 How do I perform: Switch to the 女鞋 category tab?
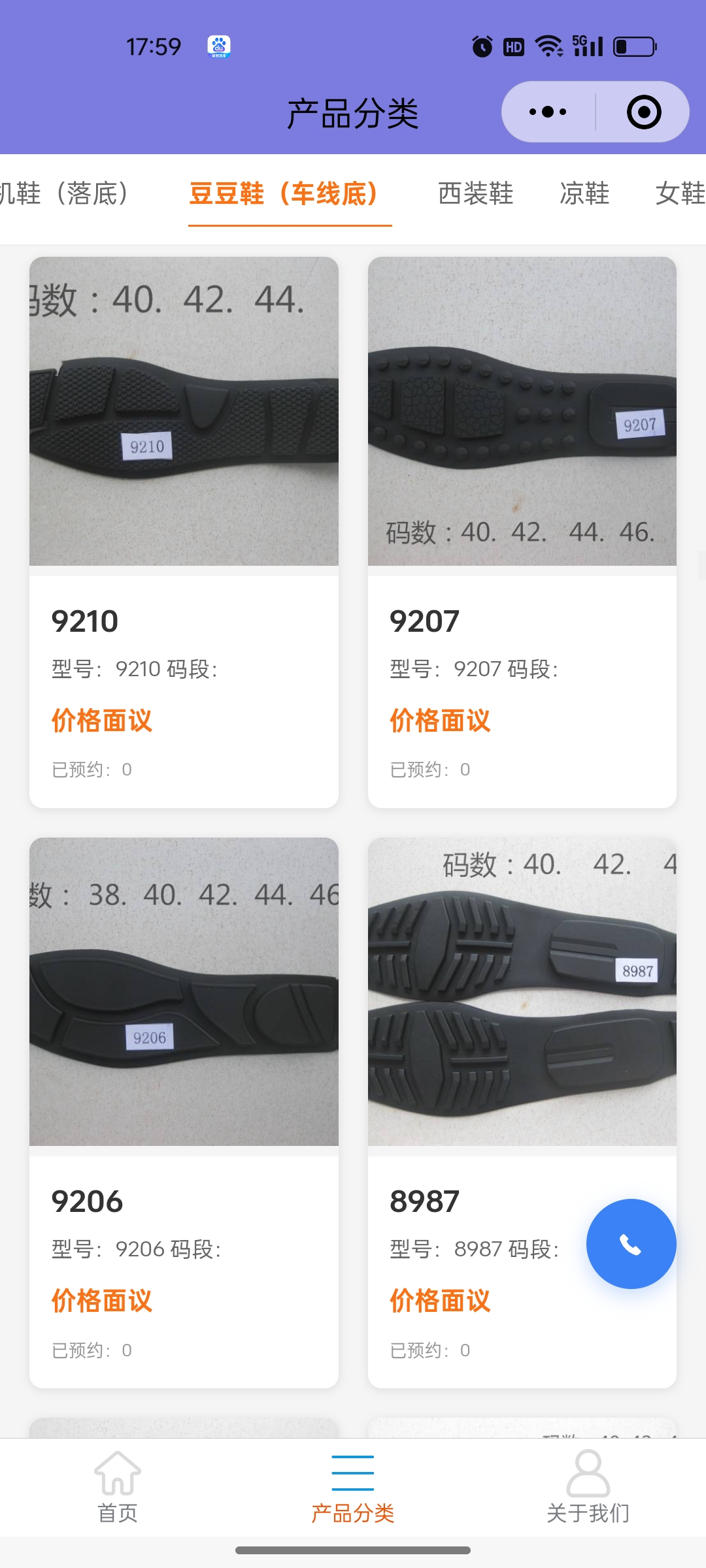coord(680,193)
